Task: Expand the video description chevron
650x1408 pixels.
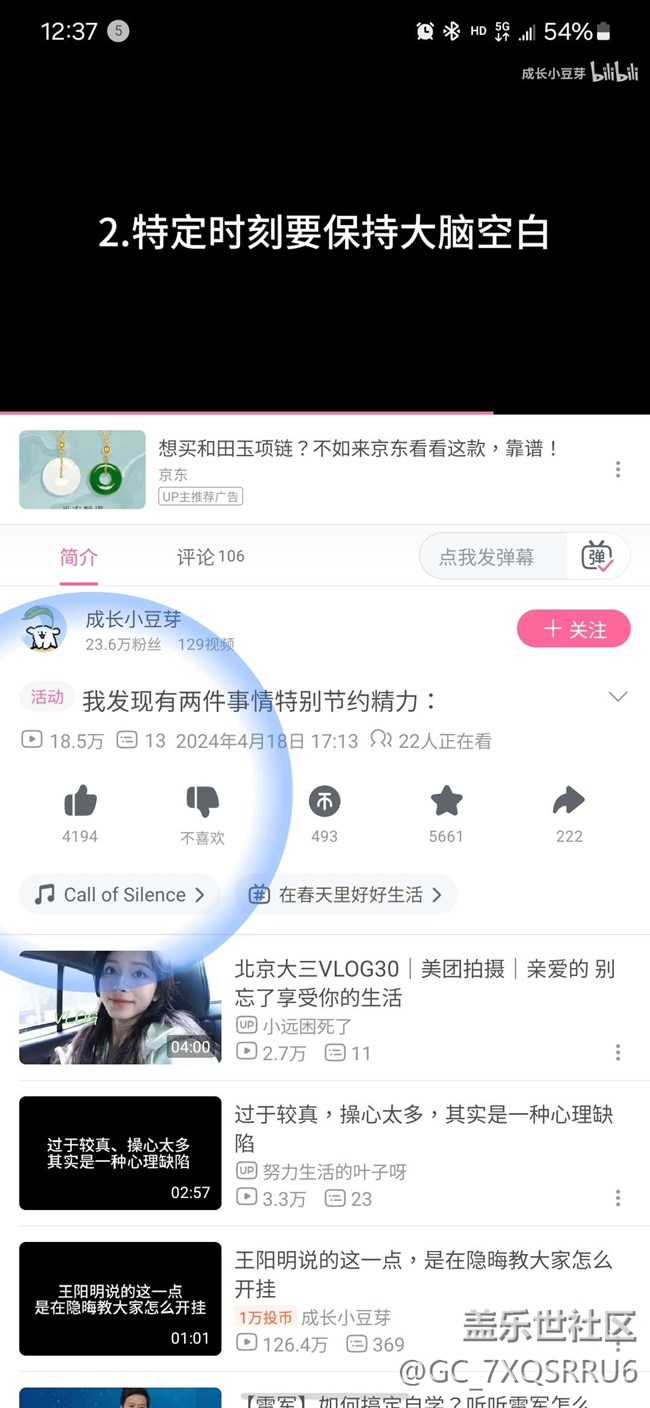Action: pyautogui.click(x=618, y=697)
